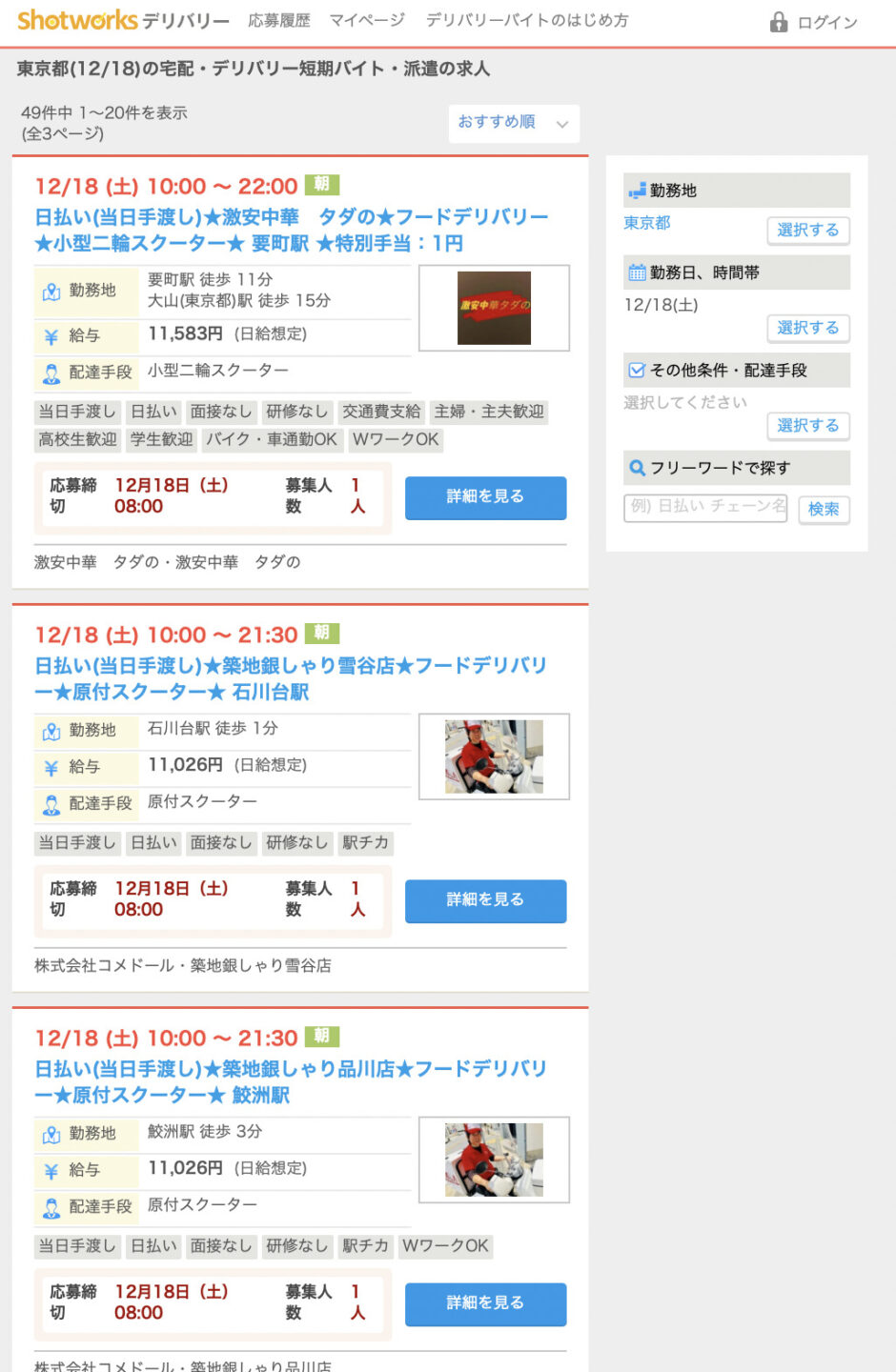Open 応募履歴 application history
Viewport: 896px width, 1372px height.
[x=279, y=20]
